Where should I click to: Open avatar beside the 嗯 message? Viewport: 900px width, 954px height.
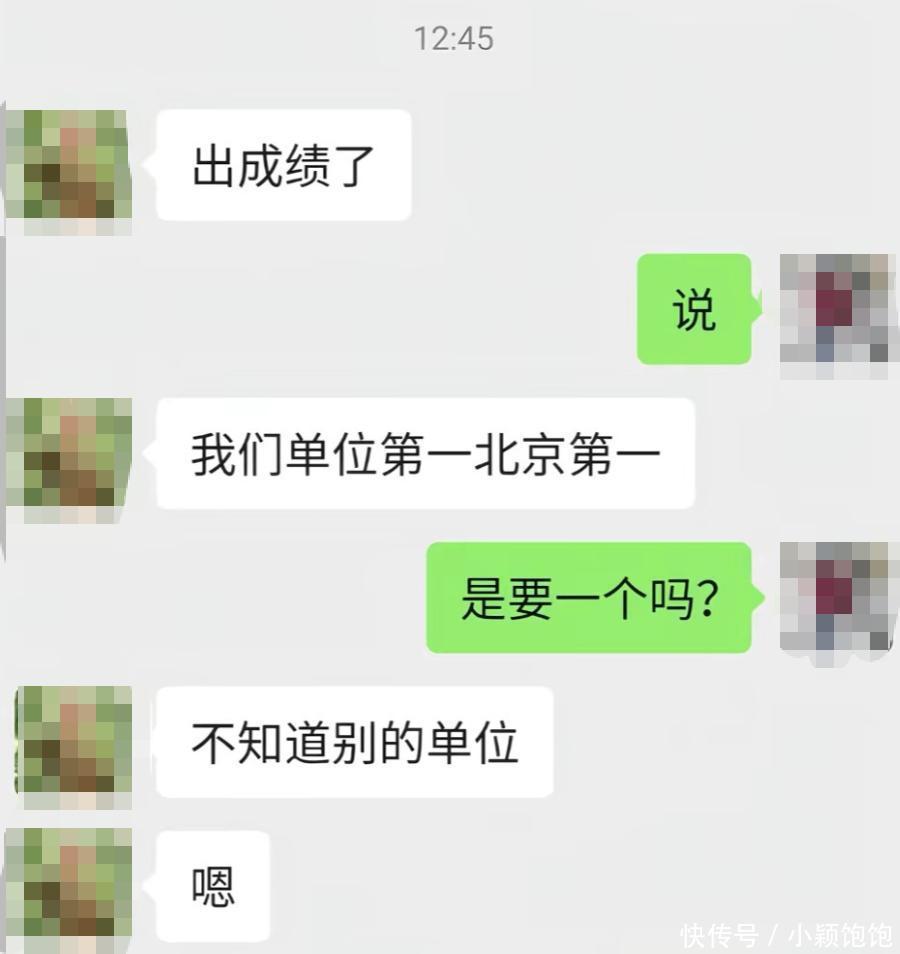68,886
